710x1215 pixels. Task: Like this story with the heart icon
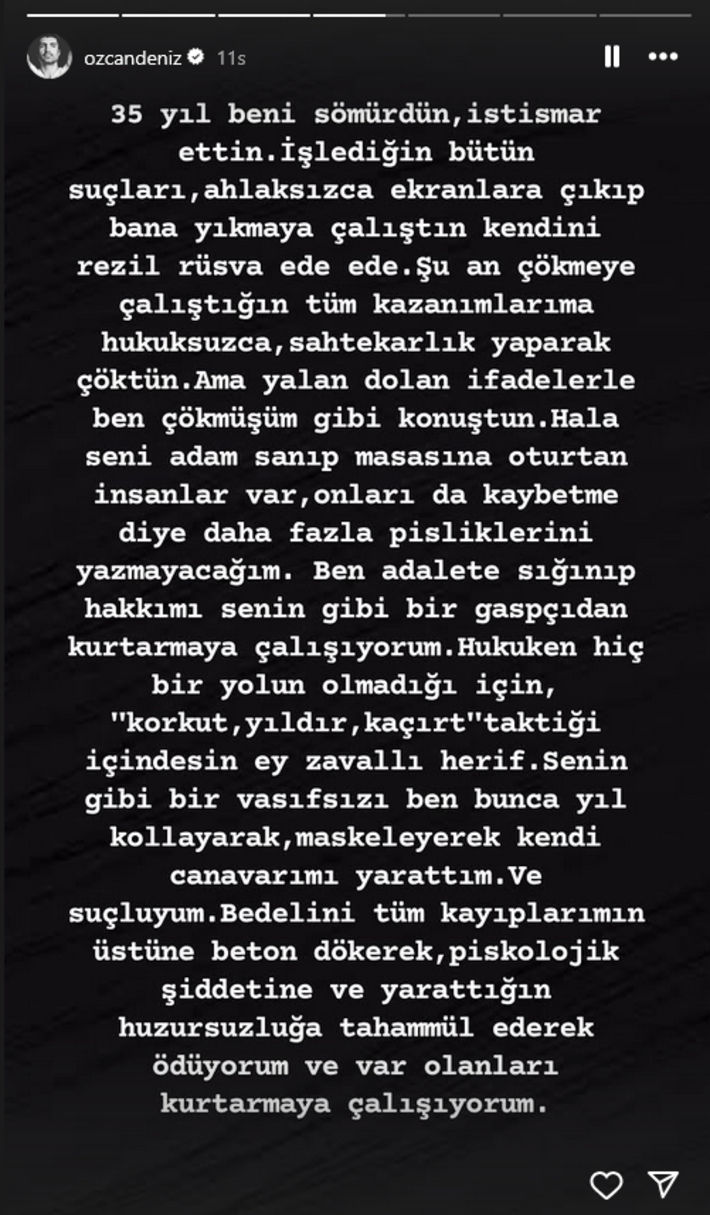pos(605,1186)
